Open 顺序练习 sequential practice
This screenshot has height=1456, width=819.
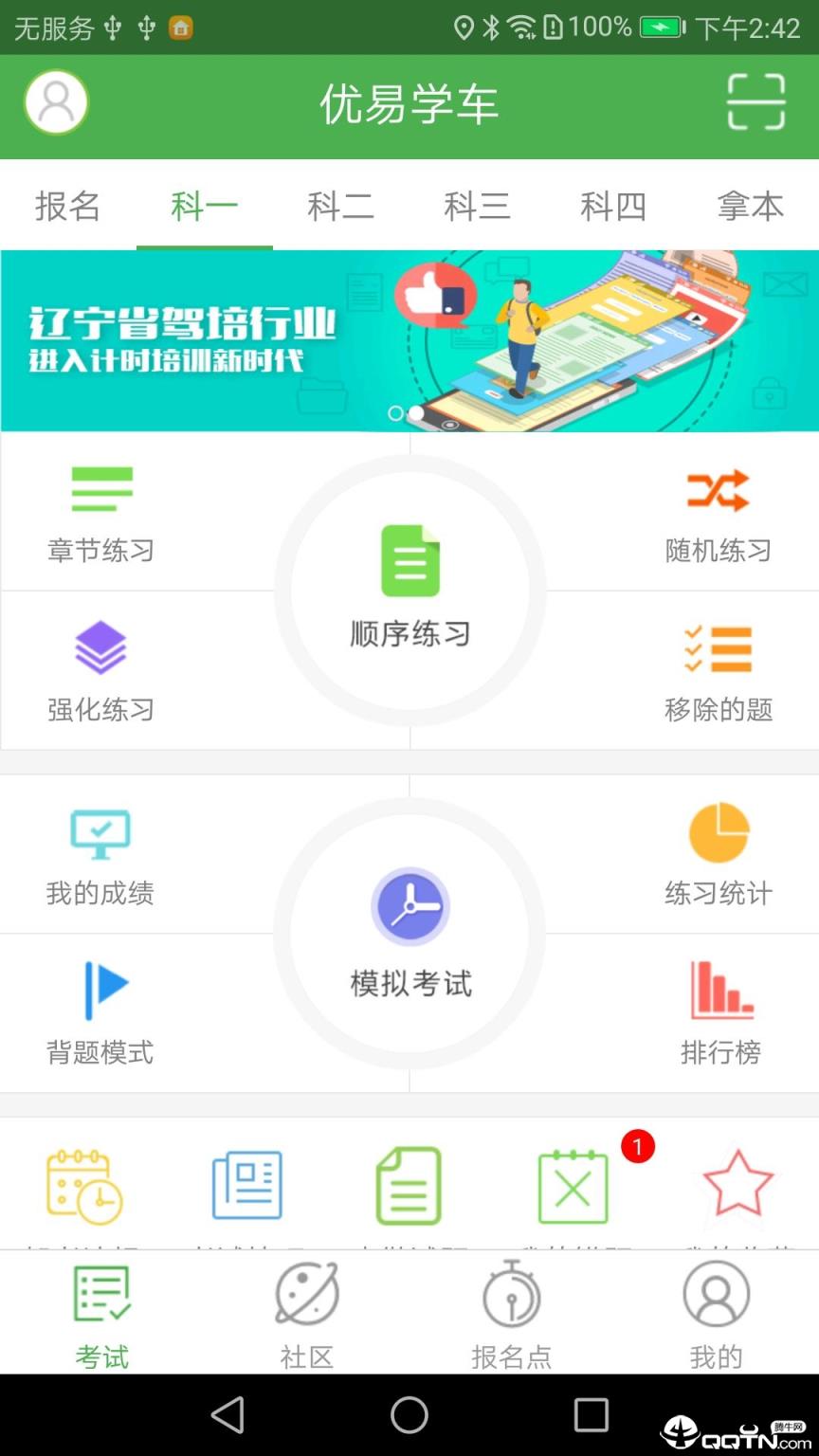click(x=409, y=588)
